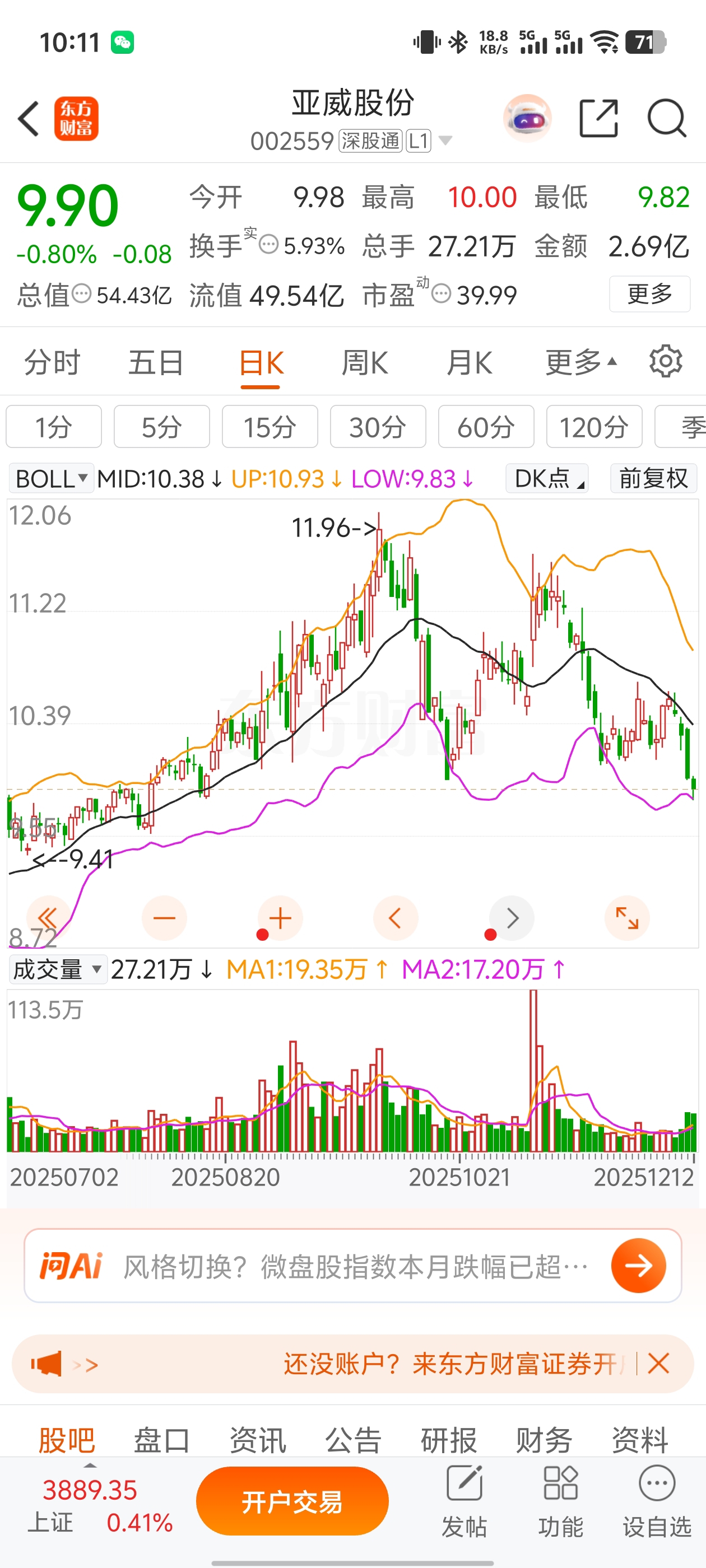Open the 成交量 indicator dropdown
The image size is (706, 1568).
[57, 970]
